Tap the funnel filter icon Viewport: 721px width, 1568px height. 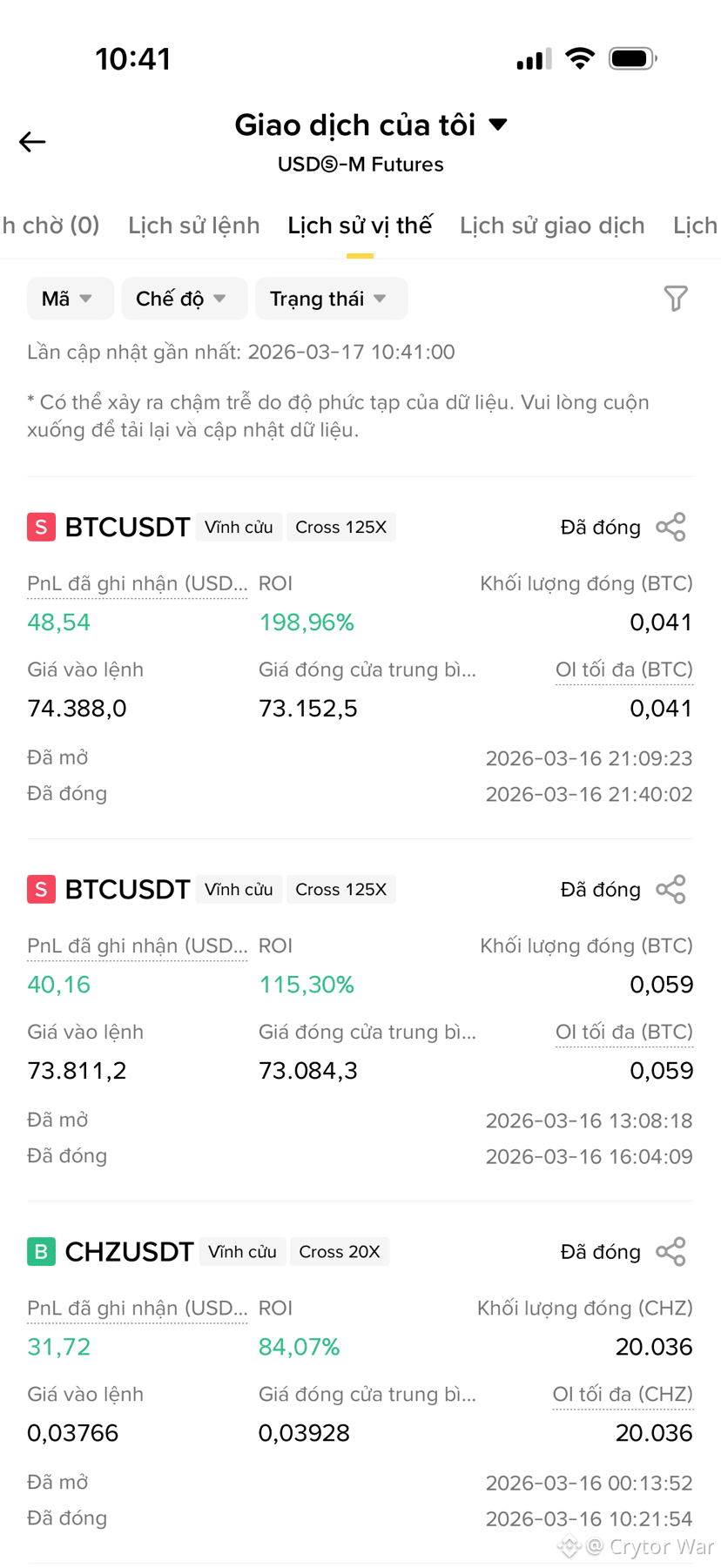676,299
